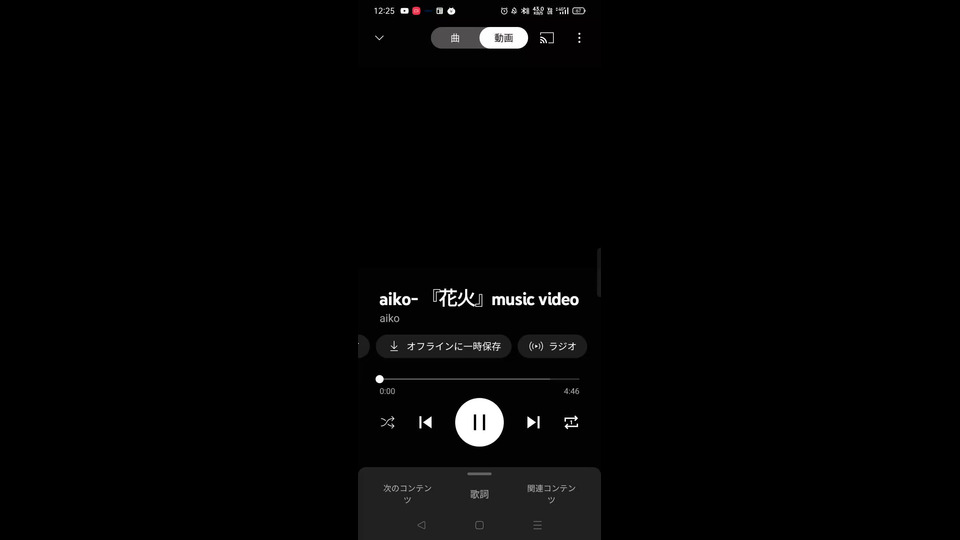The height and width of the screenshot is (540, 960).
Task: Open the 次のコンテンツ (up next) tab
Action: pyautogui.click(x=407, y=493)
